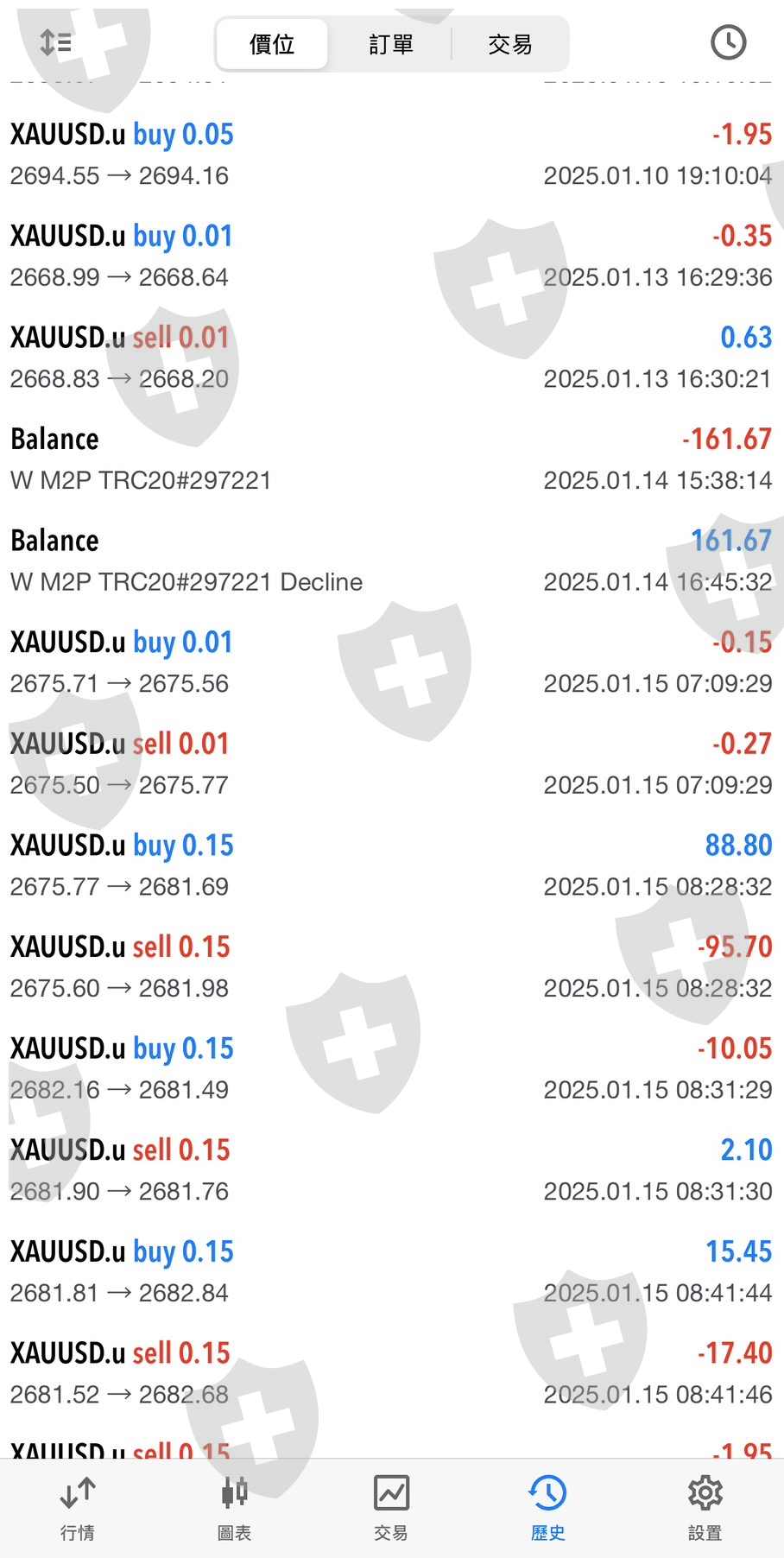The width and height of the screenshot is (784, 1558).
Task: View the buy 0.15 trade with profit 15.45
Action: coord(391,1271)
